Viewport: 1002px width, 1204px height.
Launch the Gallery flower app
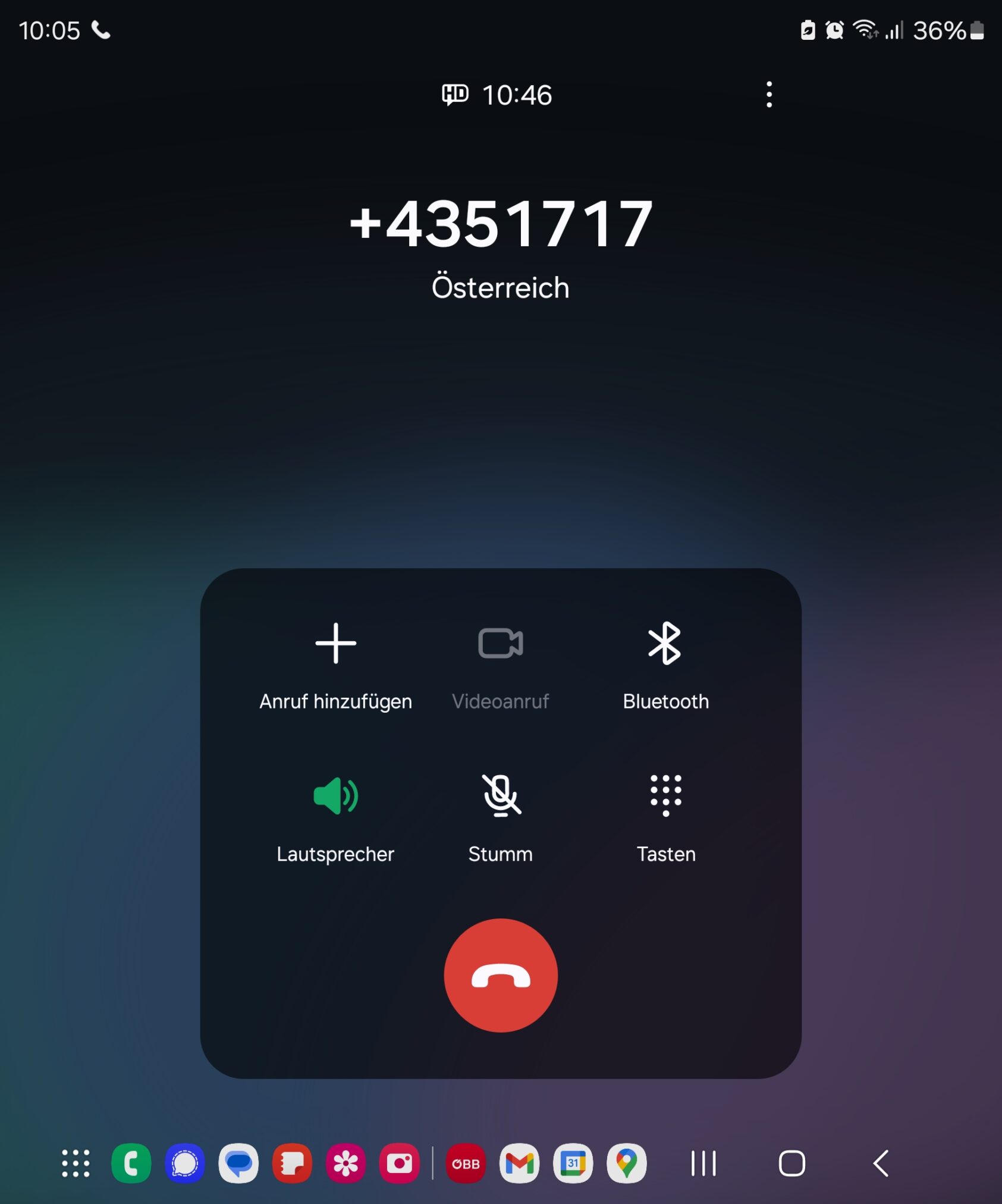345,1163
